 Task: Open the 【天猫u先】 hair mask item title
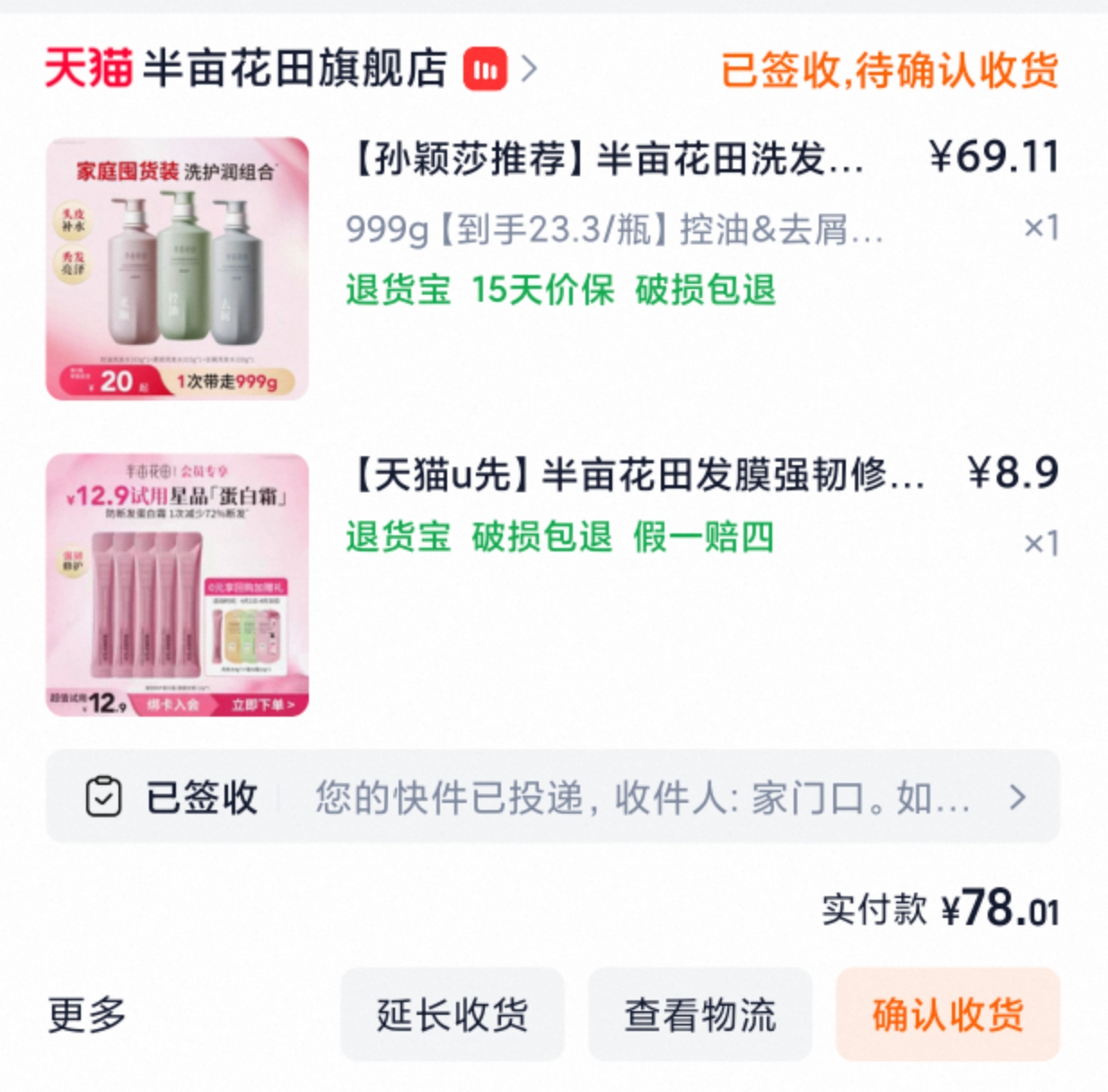[x=636, y=475]
